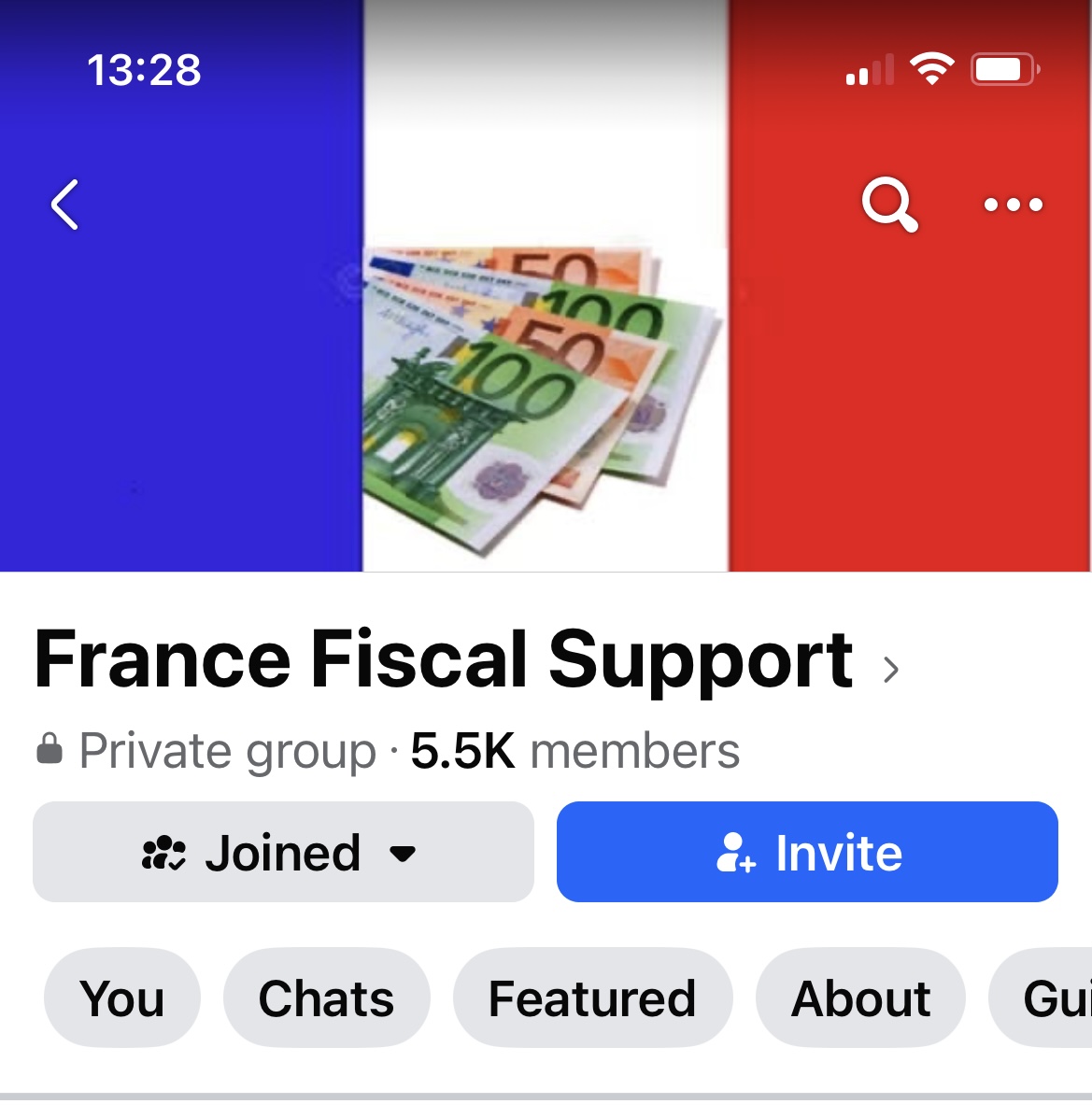View the Featured section
1092x1118 pixels.
[592, 998]
